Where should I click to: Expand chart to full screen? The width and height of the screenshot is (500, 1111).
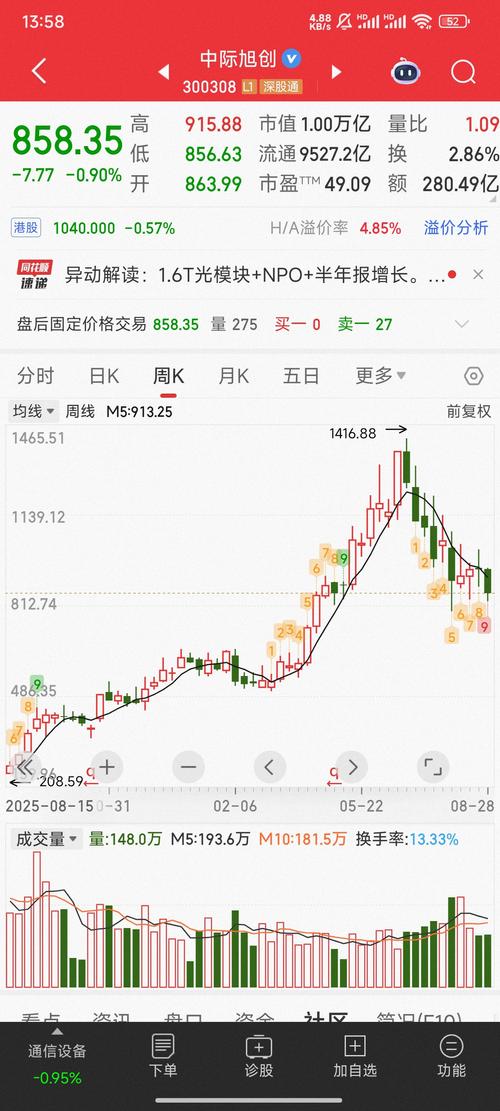[433, 766]
